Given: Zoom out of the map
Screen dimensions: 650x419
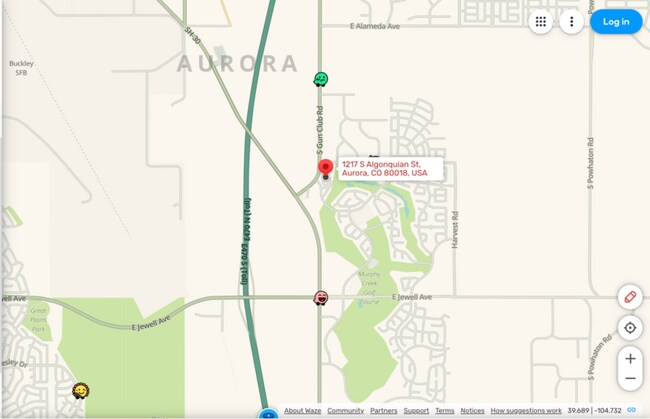Looking at the screenshot, I should coord(630,379).
